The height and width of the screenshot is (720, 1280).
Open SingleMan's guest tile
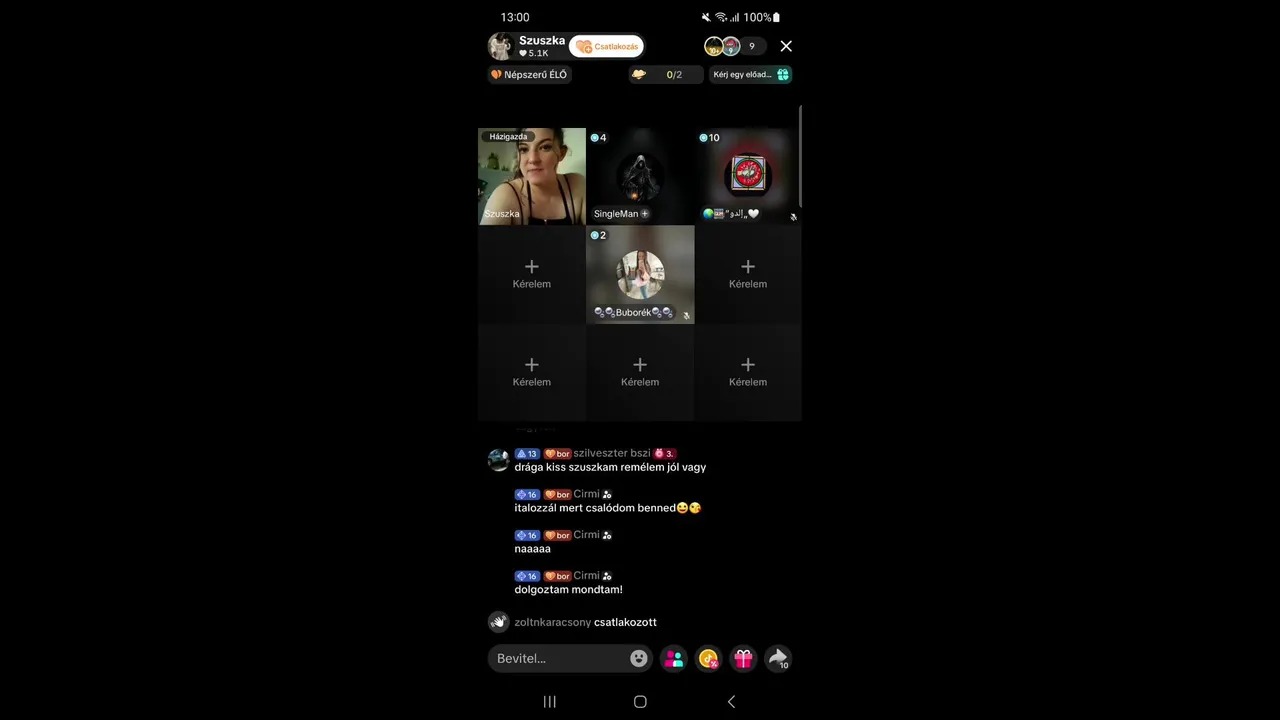640,176
